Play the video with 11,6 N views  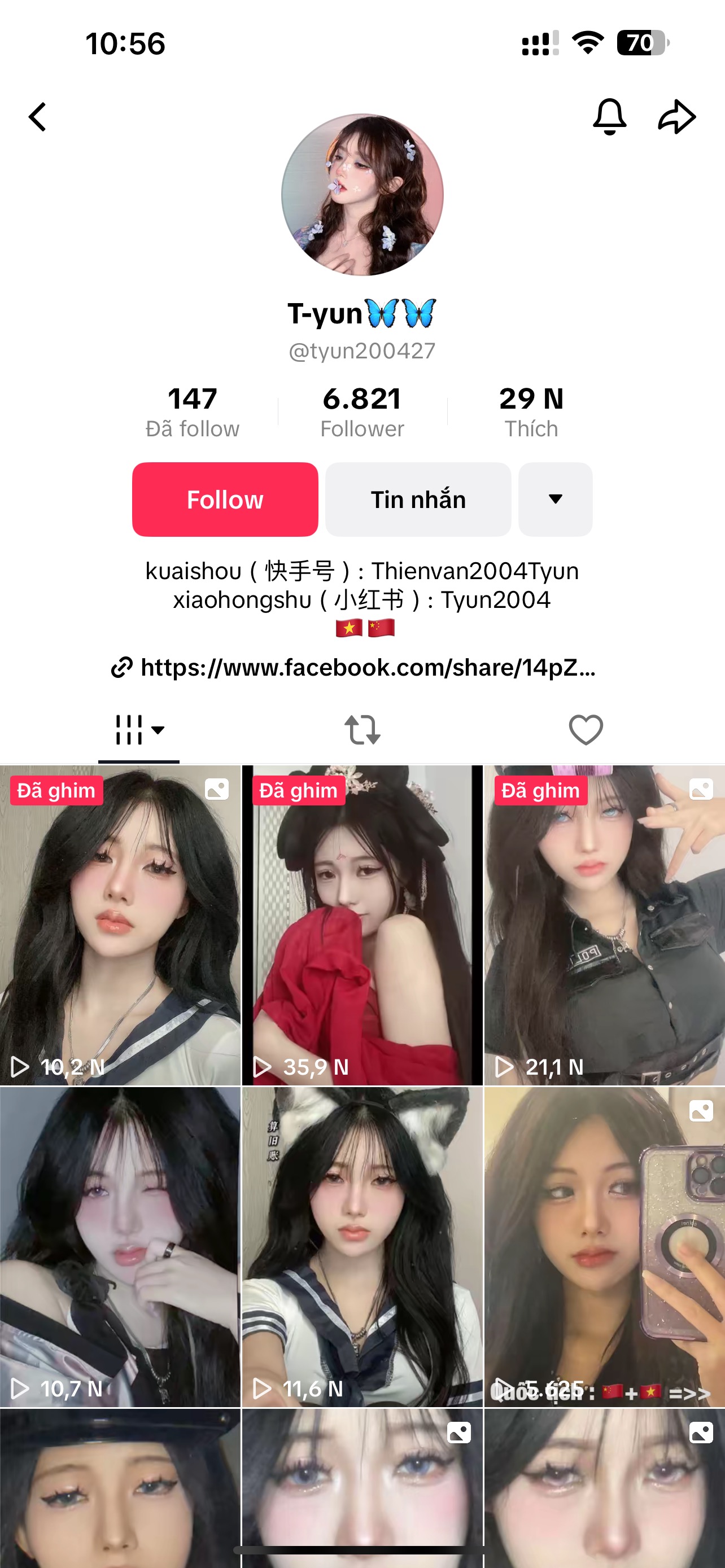click(362, 1247)
